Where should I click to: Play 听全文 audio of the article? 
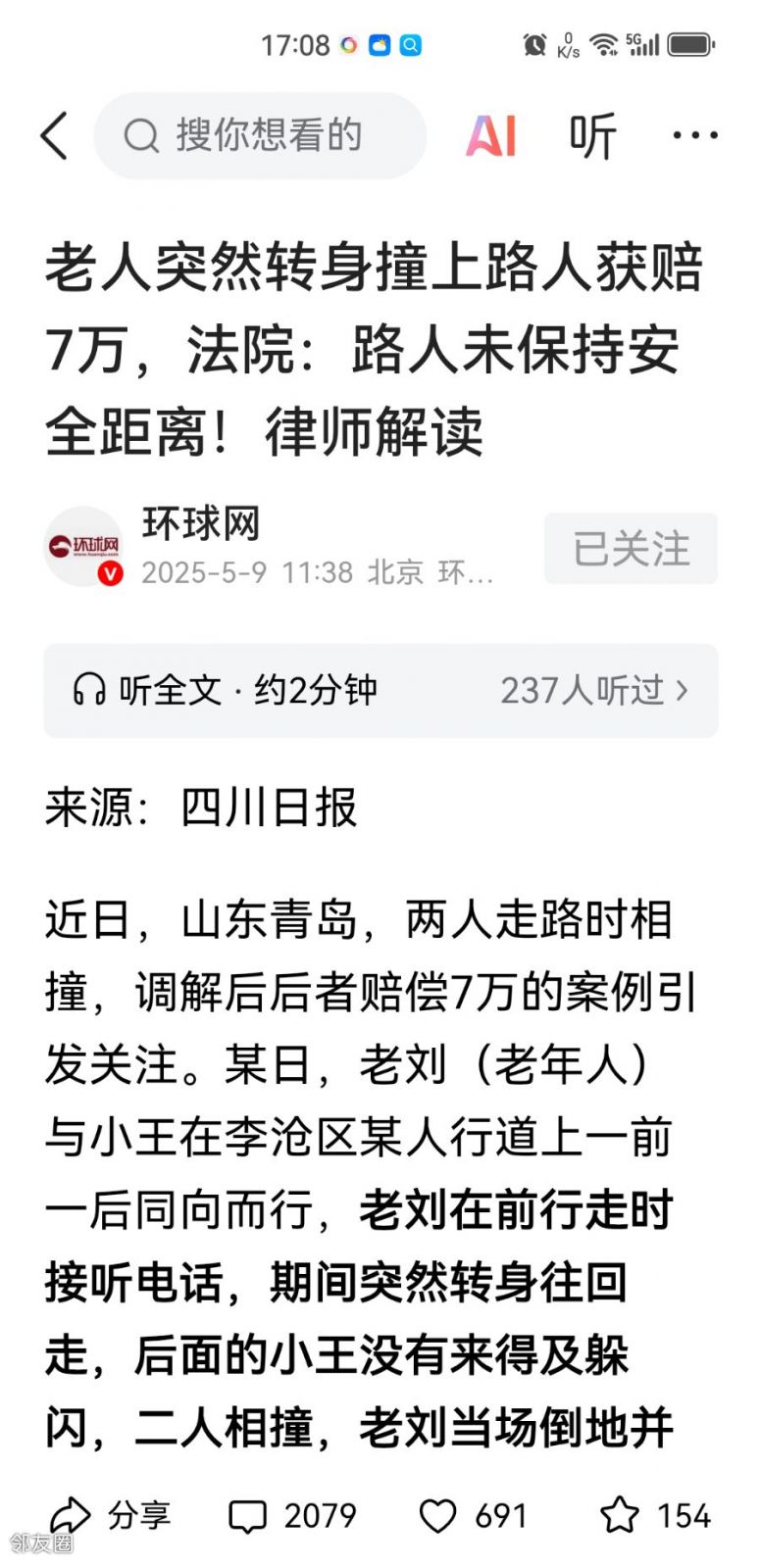[x=226, y=691]
